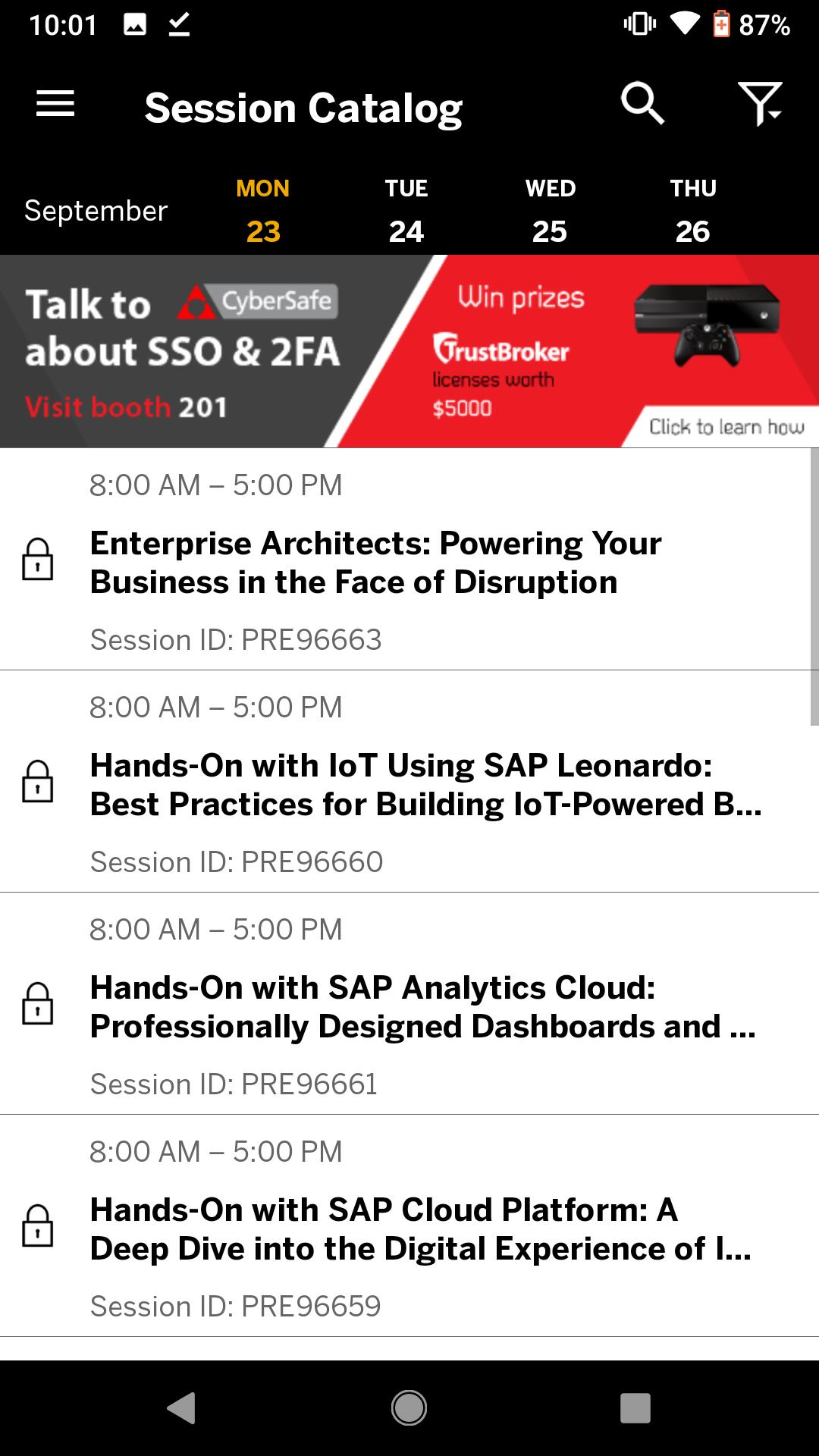The width and height of the screenshot is (819, 1456).
Task: Open the filter options
Action: 762,104
